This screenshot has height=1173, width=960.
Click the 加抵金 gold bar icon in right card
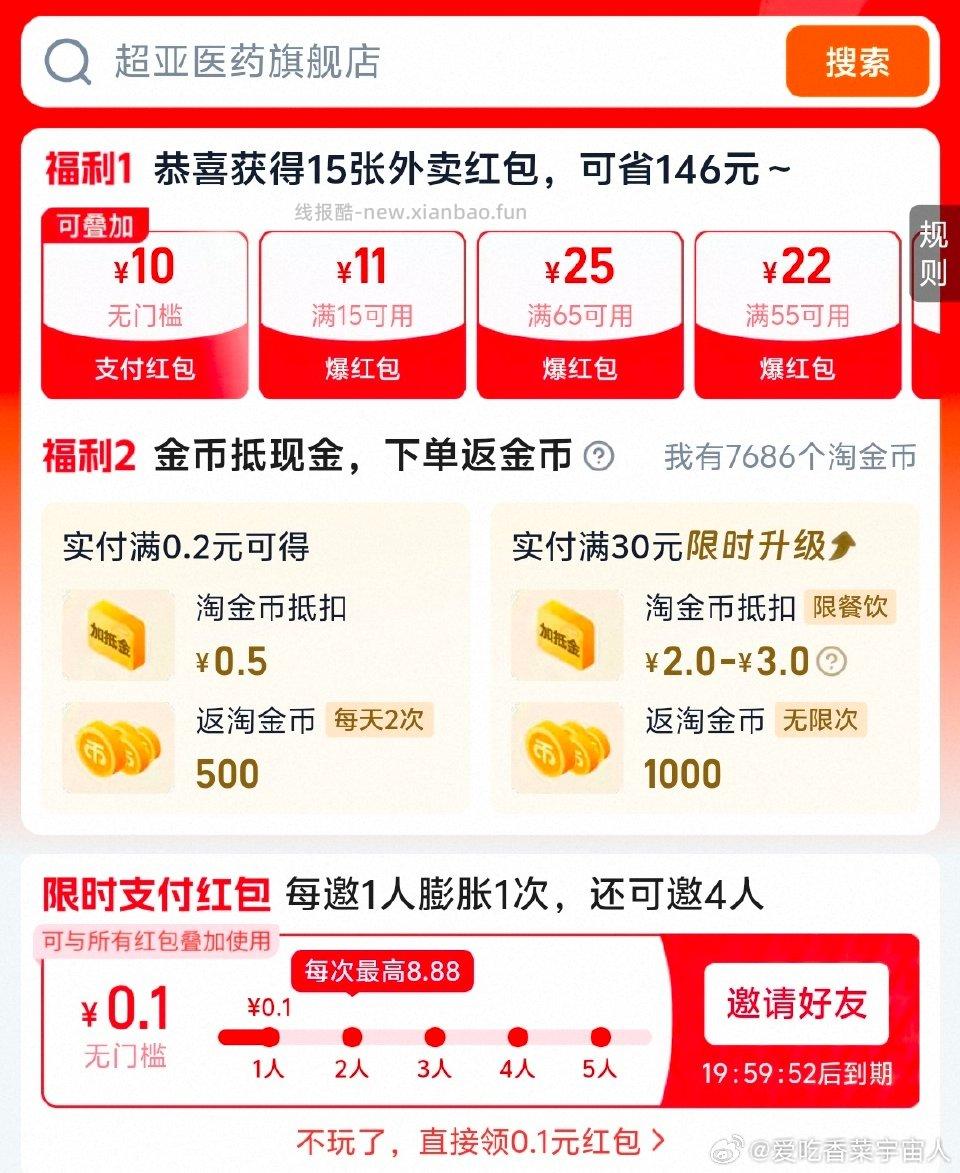point(567,634)
